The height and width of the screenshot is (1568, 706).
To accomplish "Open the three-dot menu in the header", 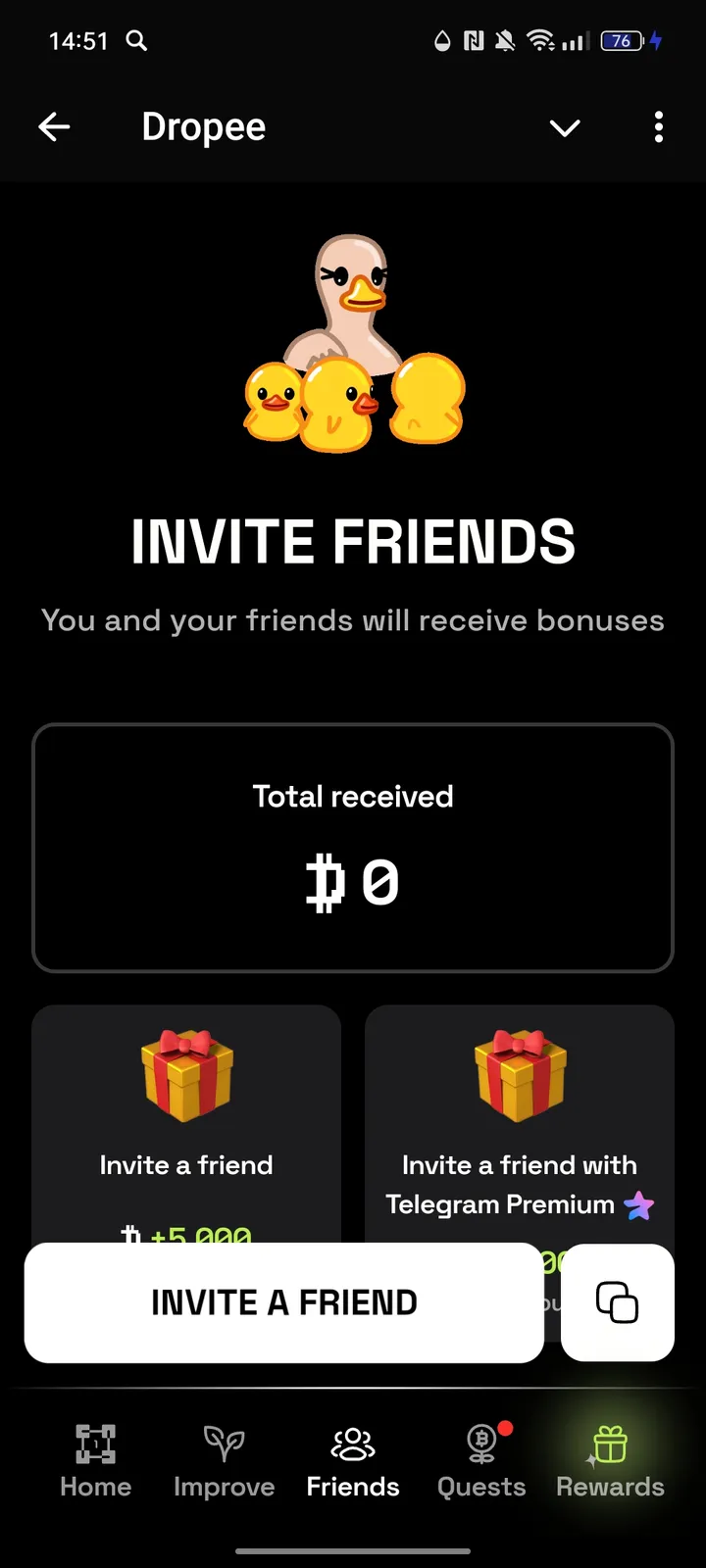I will [658, 126].
